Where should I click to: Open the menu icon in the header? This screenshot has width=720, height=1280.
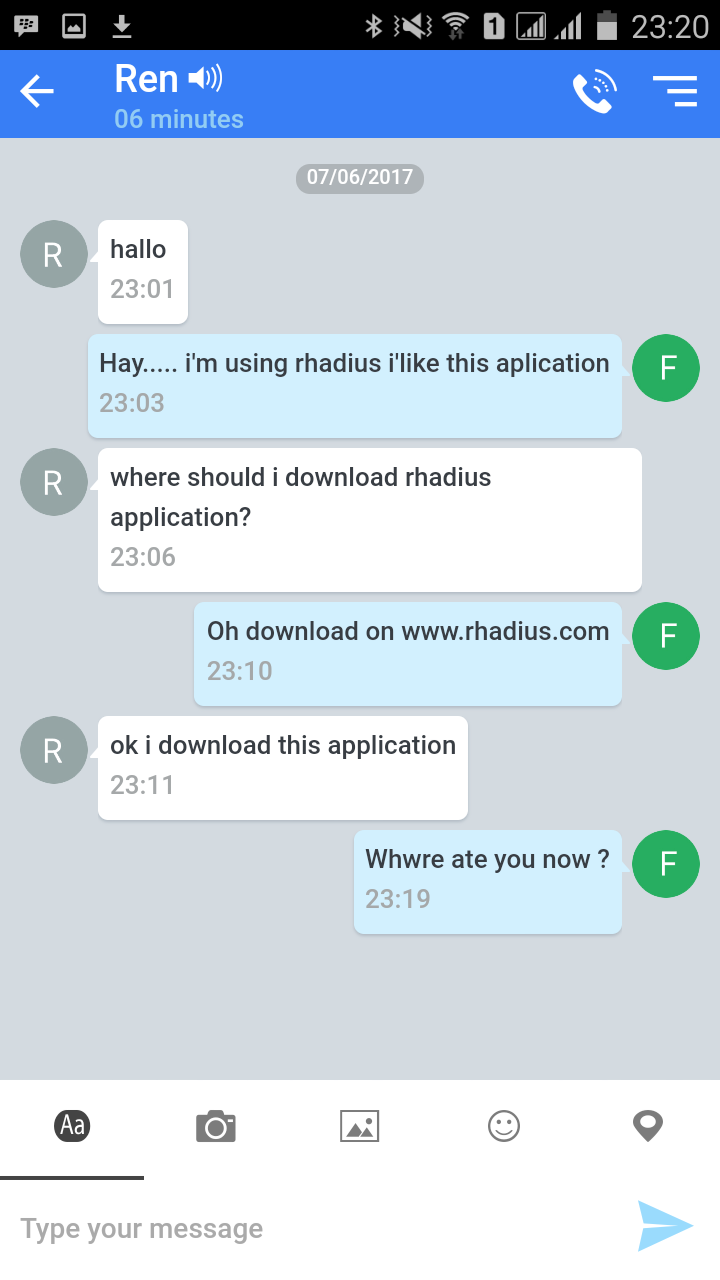click(x=675, y=91)
